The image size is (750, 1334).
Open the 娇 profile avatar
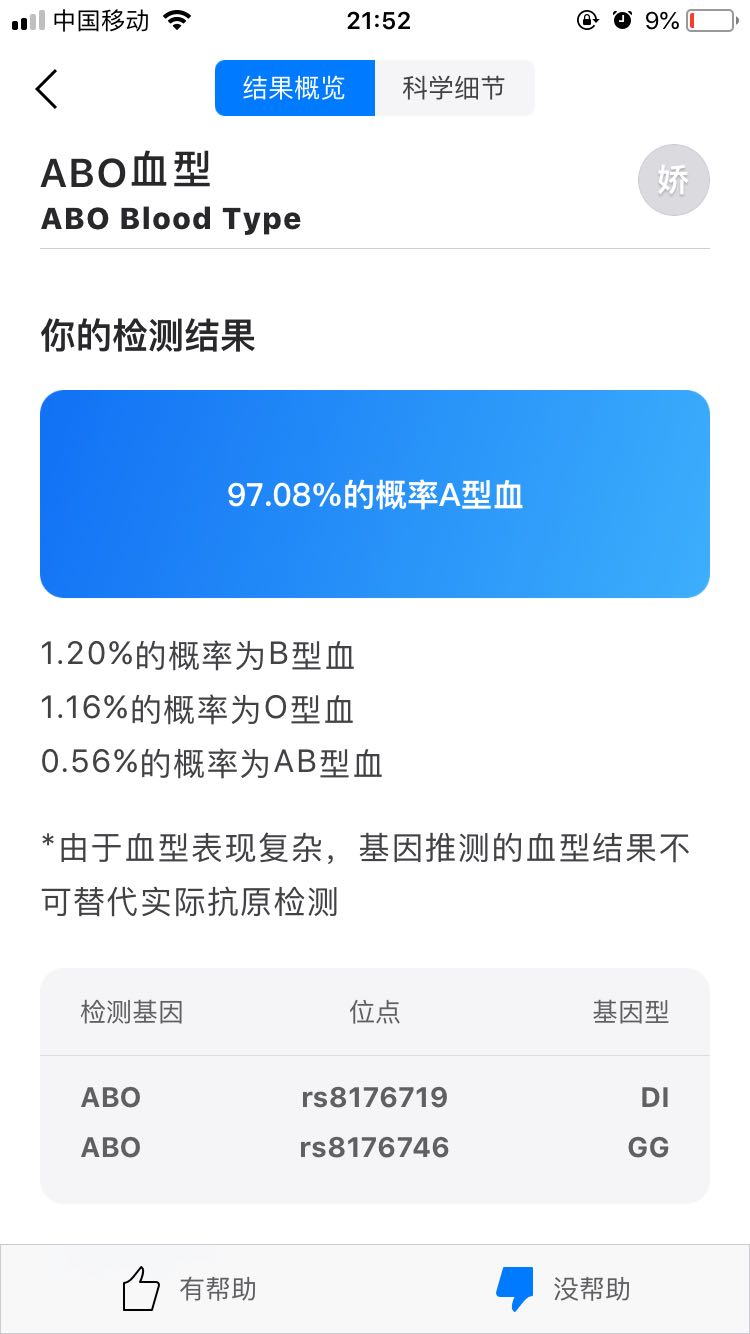673,181
